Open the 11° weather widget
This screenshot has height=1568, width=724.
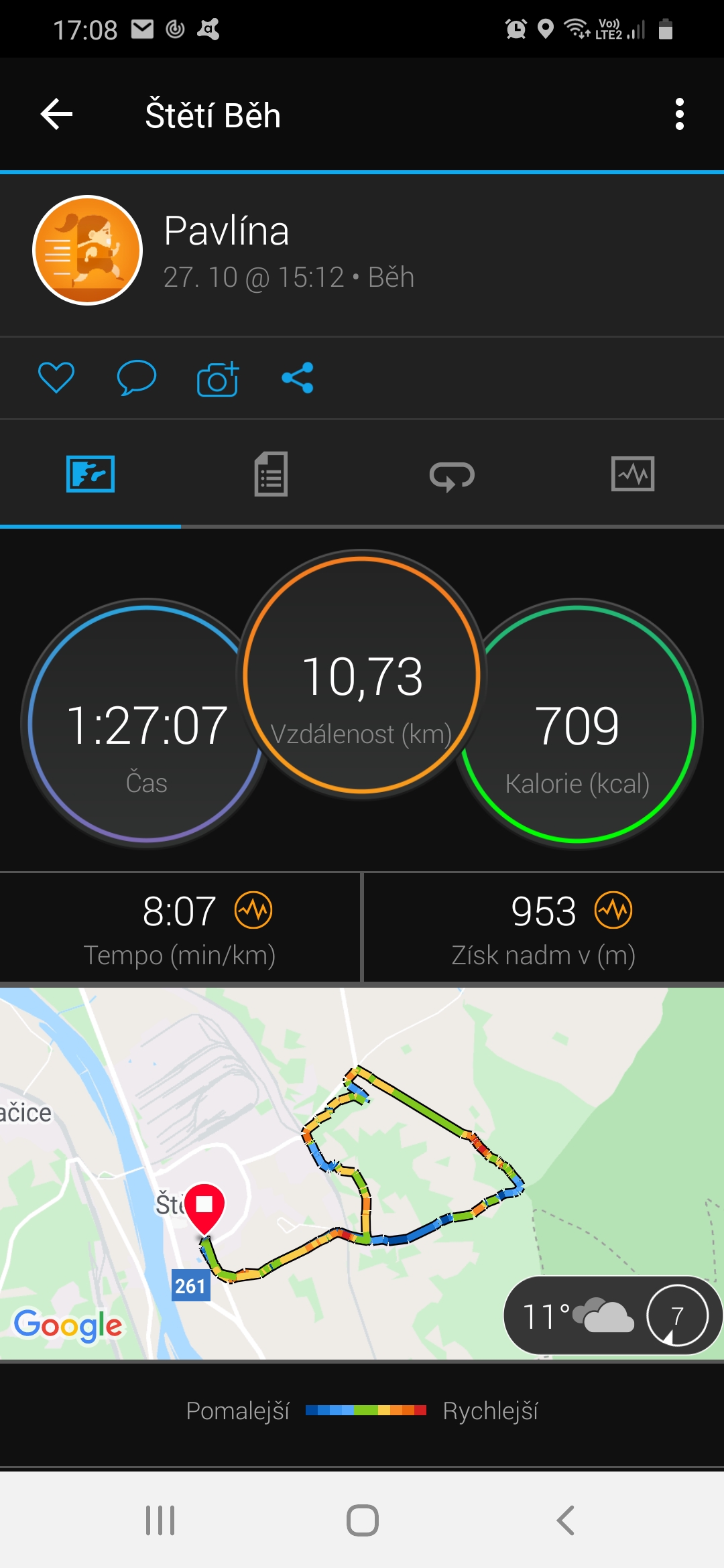tap(611, 1315)
